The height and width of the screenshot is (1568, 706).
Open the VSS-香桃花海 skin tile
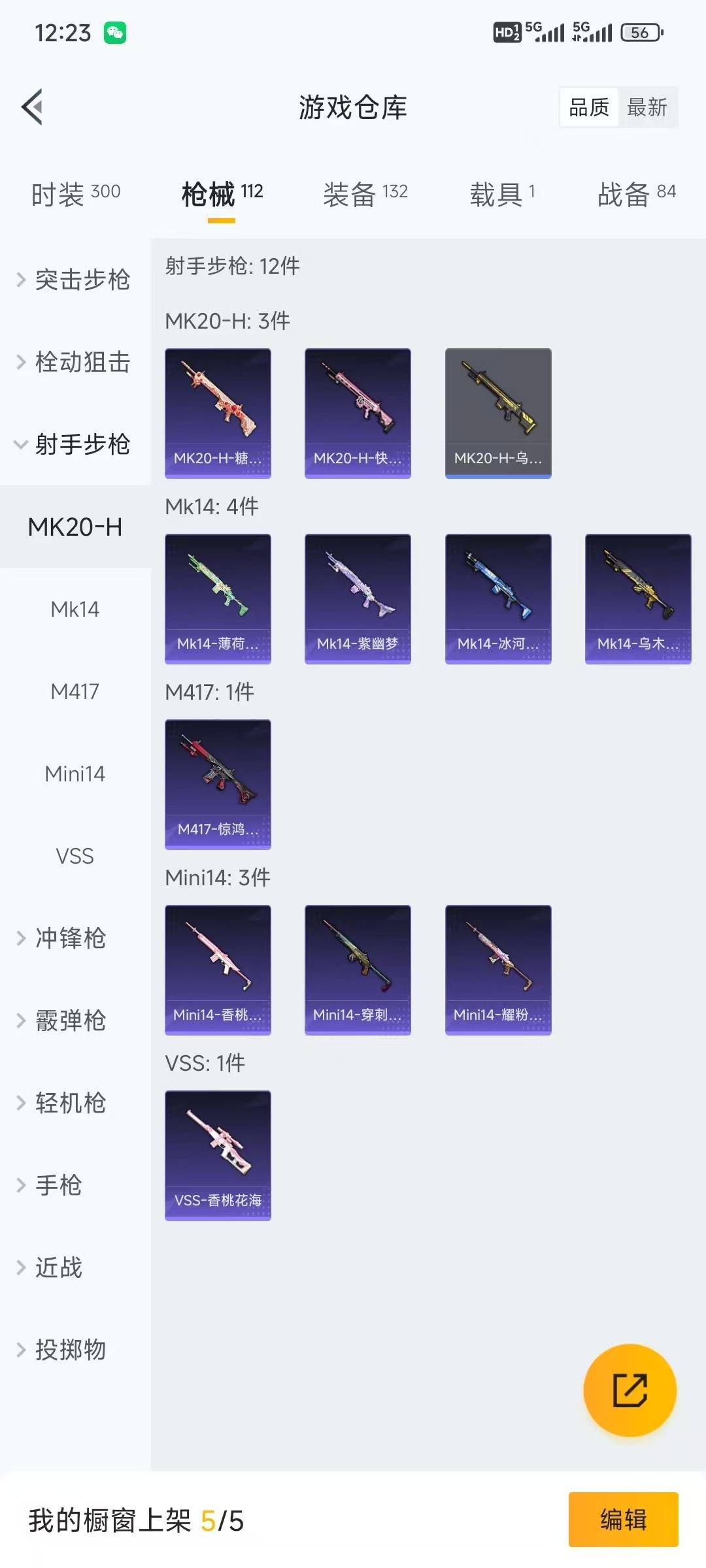(x=218, y=1155)
